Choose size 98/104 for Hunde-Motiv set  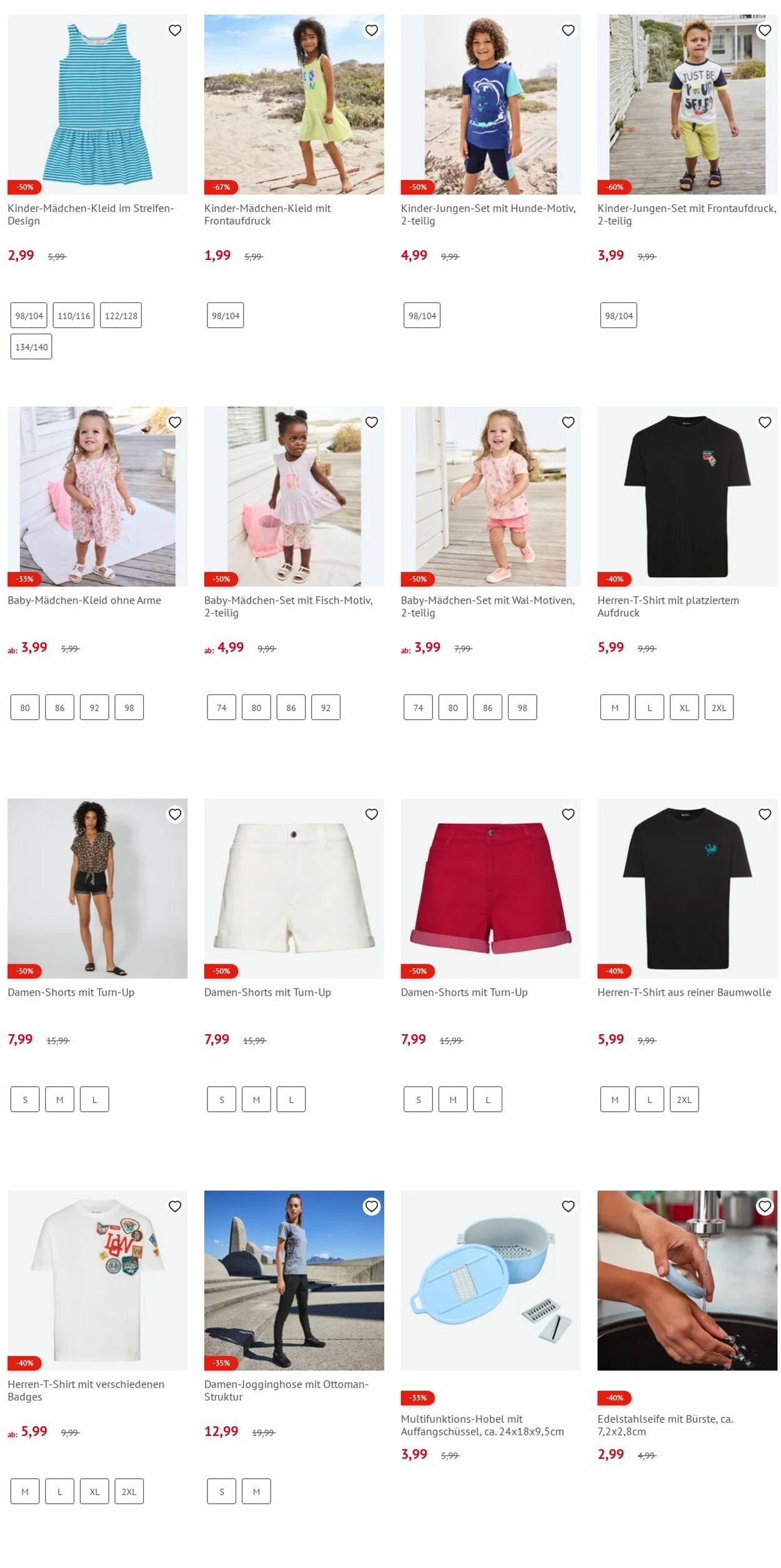click(x=422, y=316)
